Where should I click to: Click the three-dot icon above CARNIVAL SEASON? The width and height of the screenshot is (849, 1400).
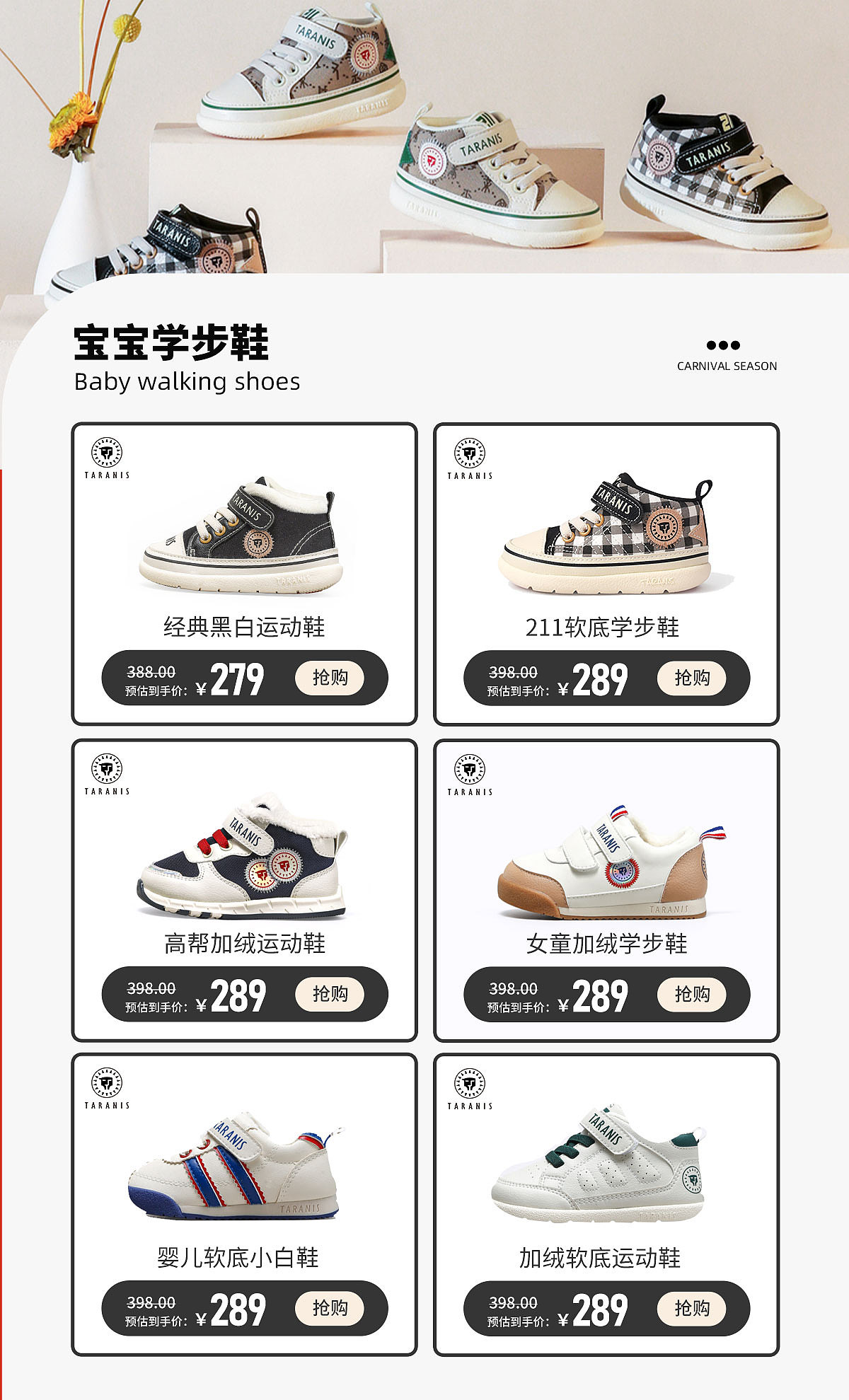click(725, 343)
